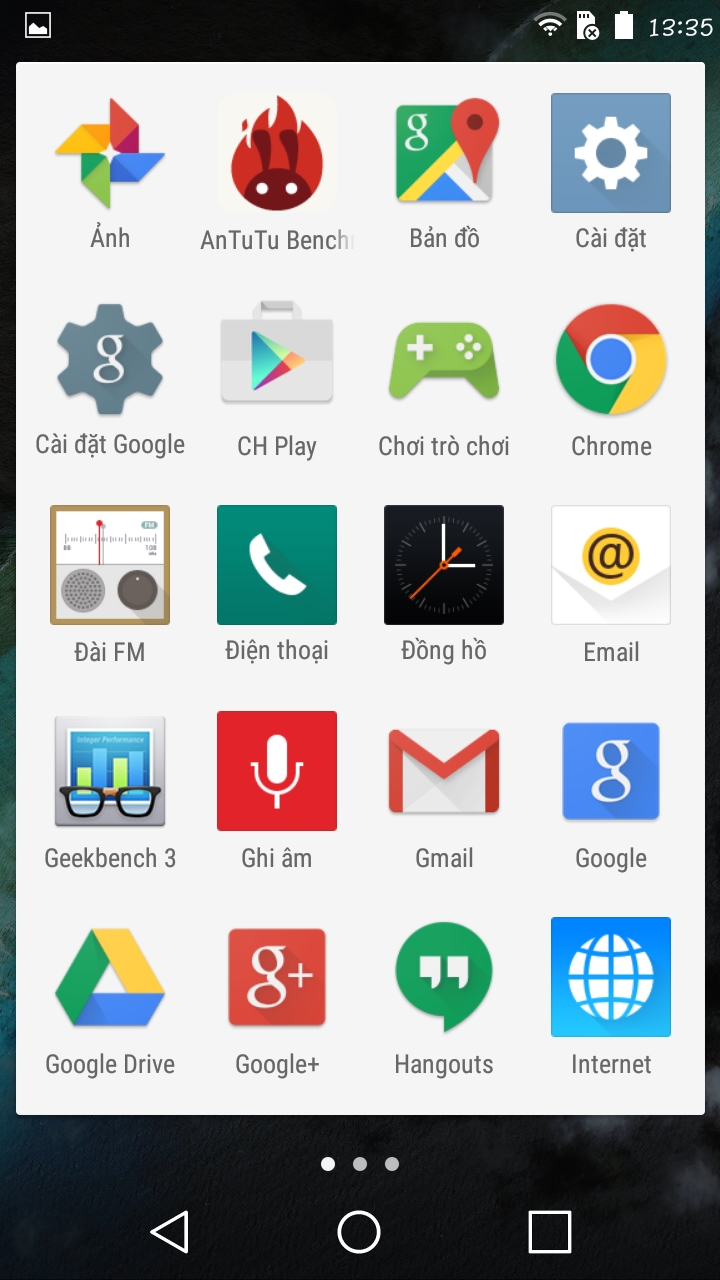Open Google Drive
The height and width of the screenshot is (1280, 720).
point(110,977)
